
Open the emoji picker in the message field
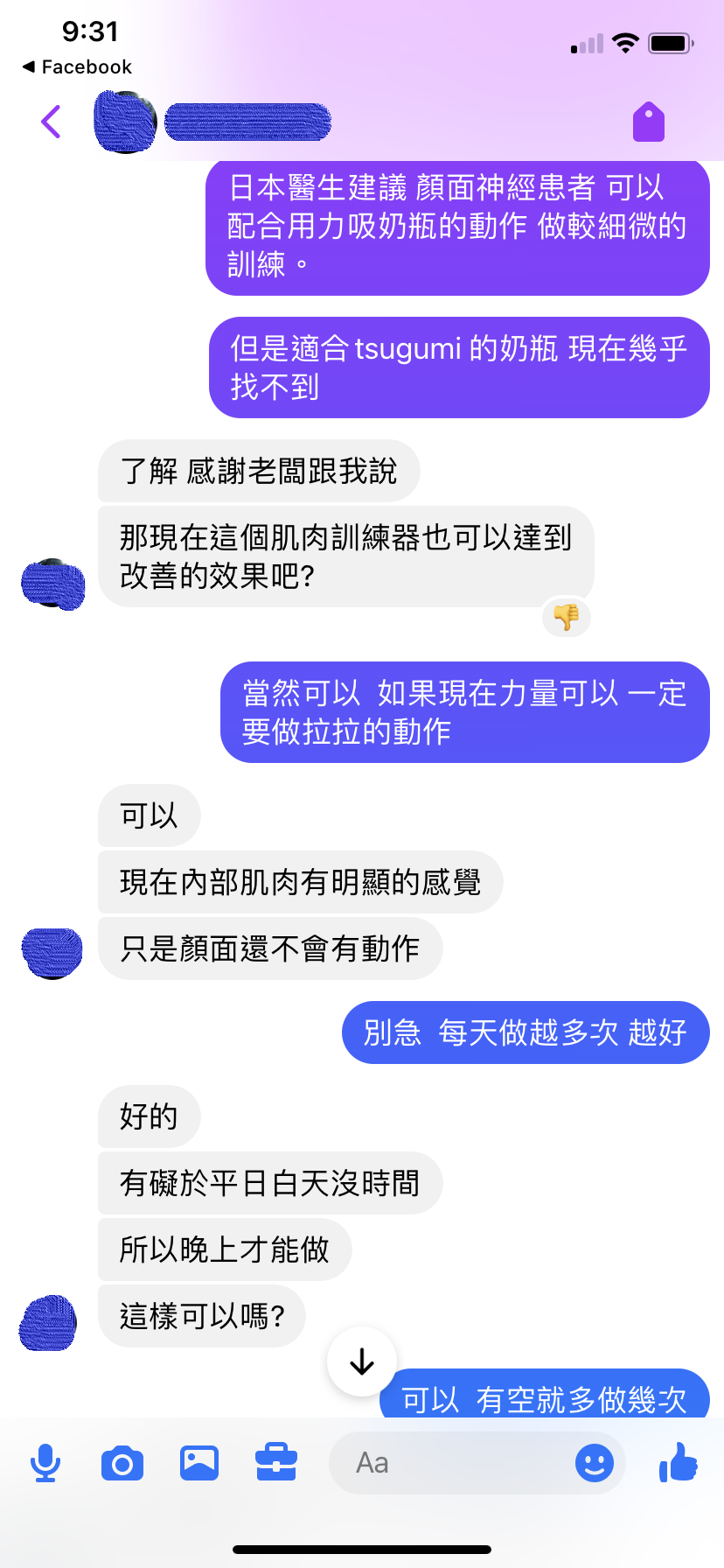595,1463
